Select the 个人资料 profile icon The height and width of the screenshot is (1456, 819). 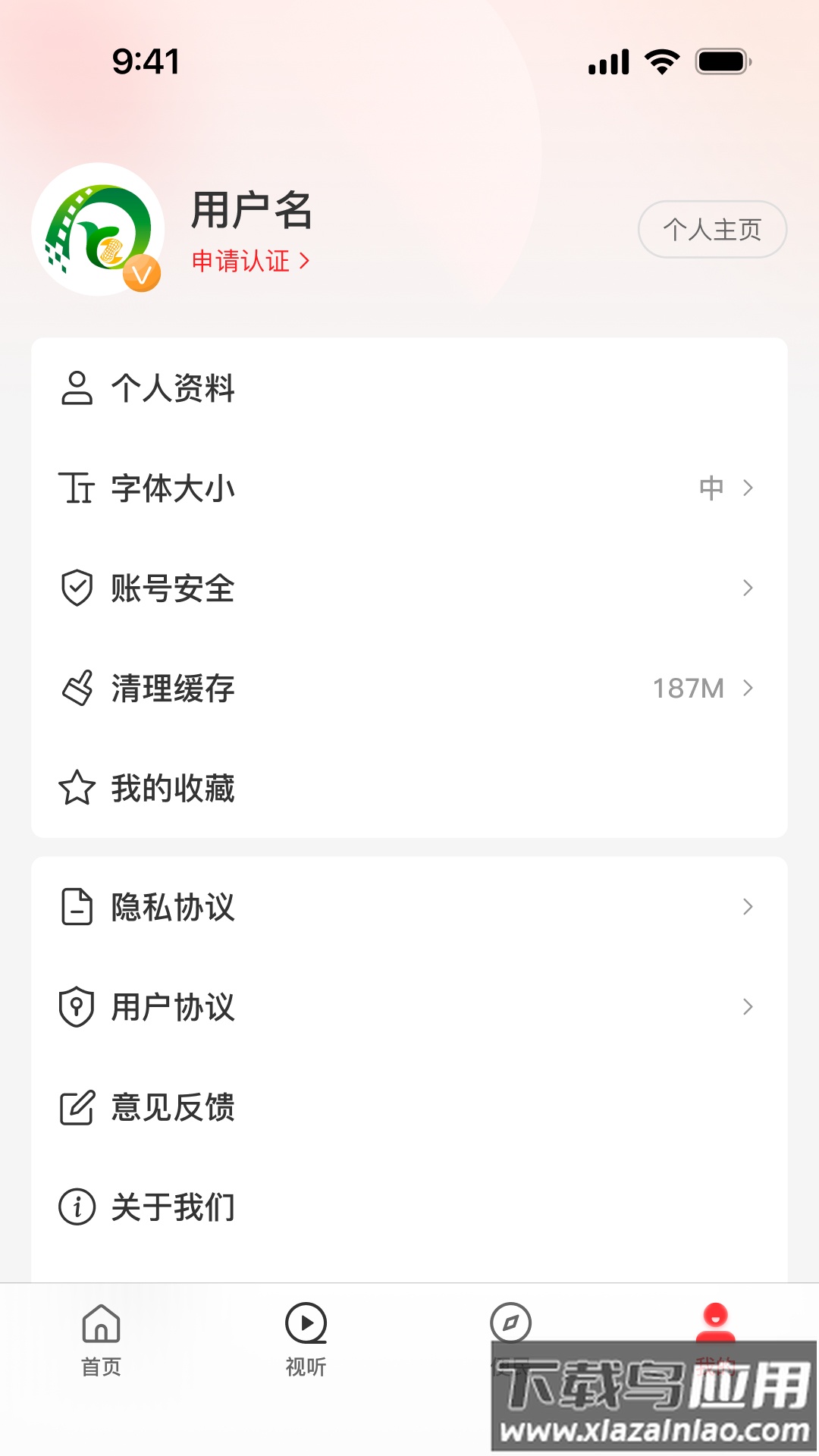click(x=76, y=389)
